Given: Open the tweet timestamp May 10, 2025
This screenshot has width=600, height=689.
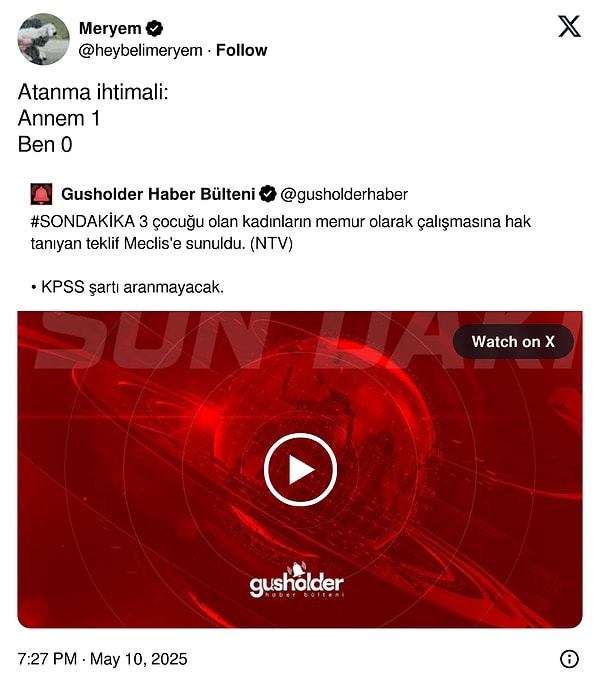Looking at the screenshot, I should (103, 659).
